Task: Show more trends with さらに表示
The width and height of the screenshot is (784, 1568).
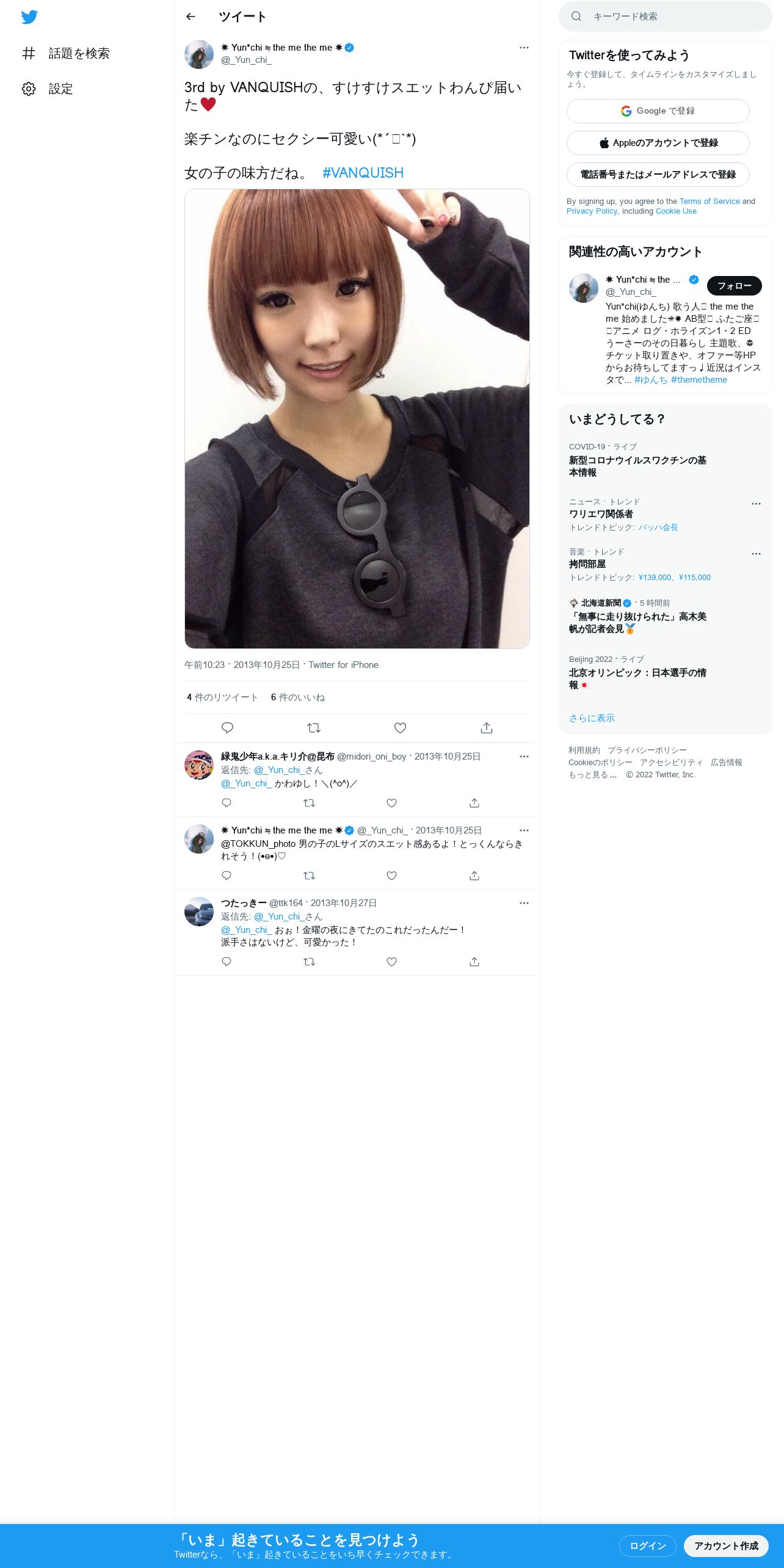Action: pos(592,718)
